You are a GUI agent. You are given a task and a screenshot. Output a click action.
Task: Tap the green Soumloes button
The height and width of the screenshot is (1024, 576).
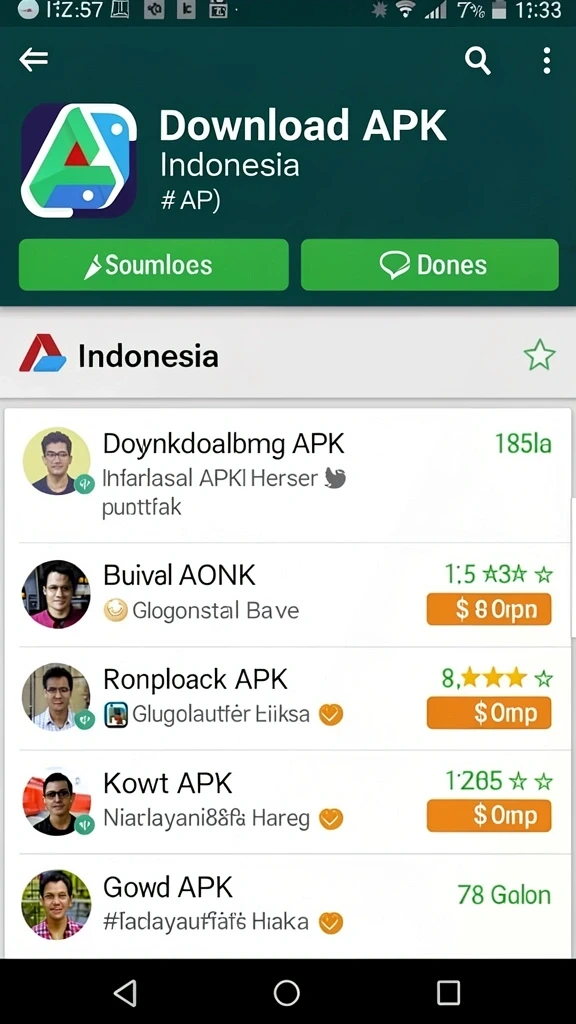[153, 264]
